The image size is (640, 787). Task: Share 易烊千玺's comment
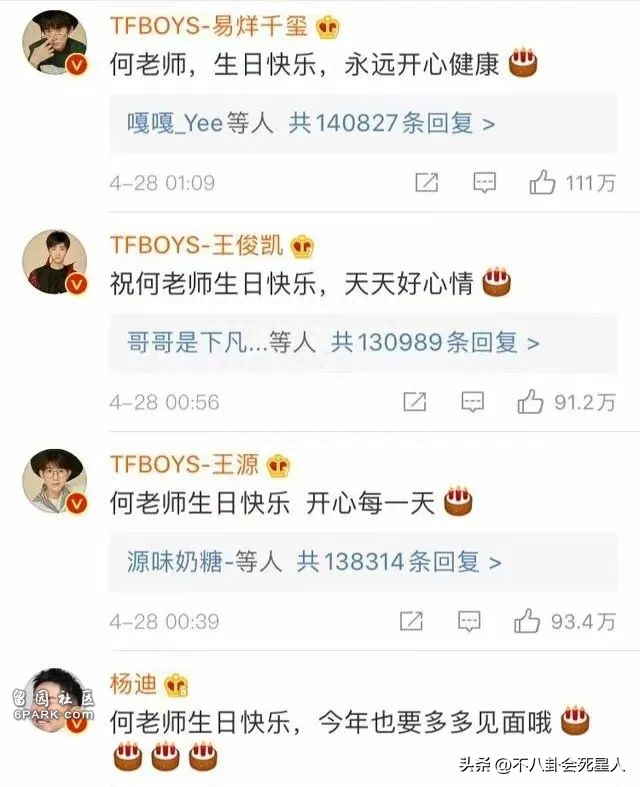[x=426, y=183]
